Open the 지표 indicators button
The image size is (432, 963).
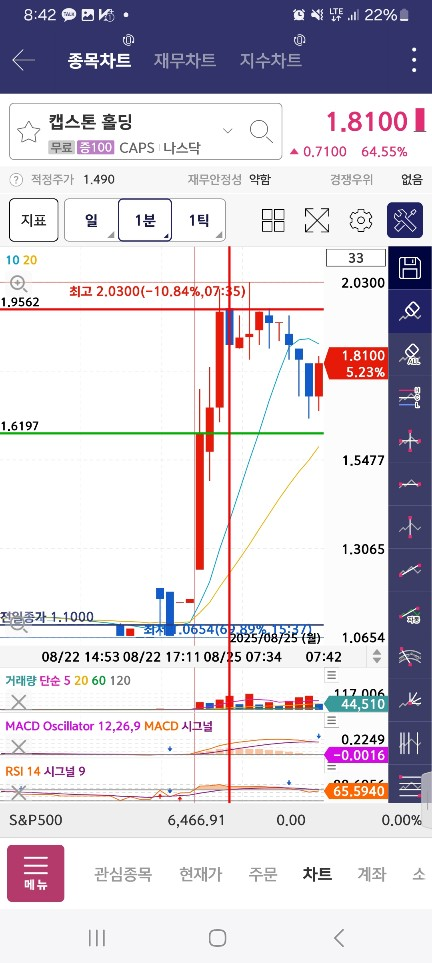click(x=34, y=220)
